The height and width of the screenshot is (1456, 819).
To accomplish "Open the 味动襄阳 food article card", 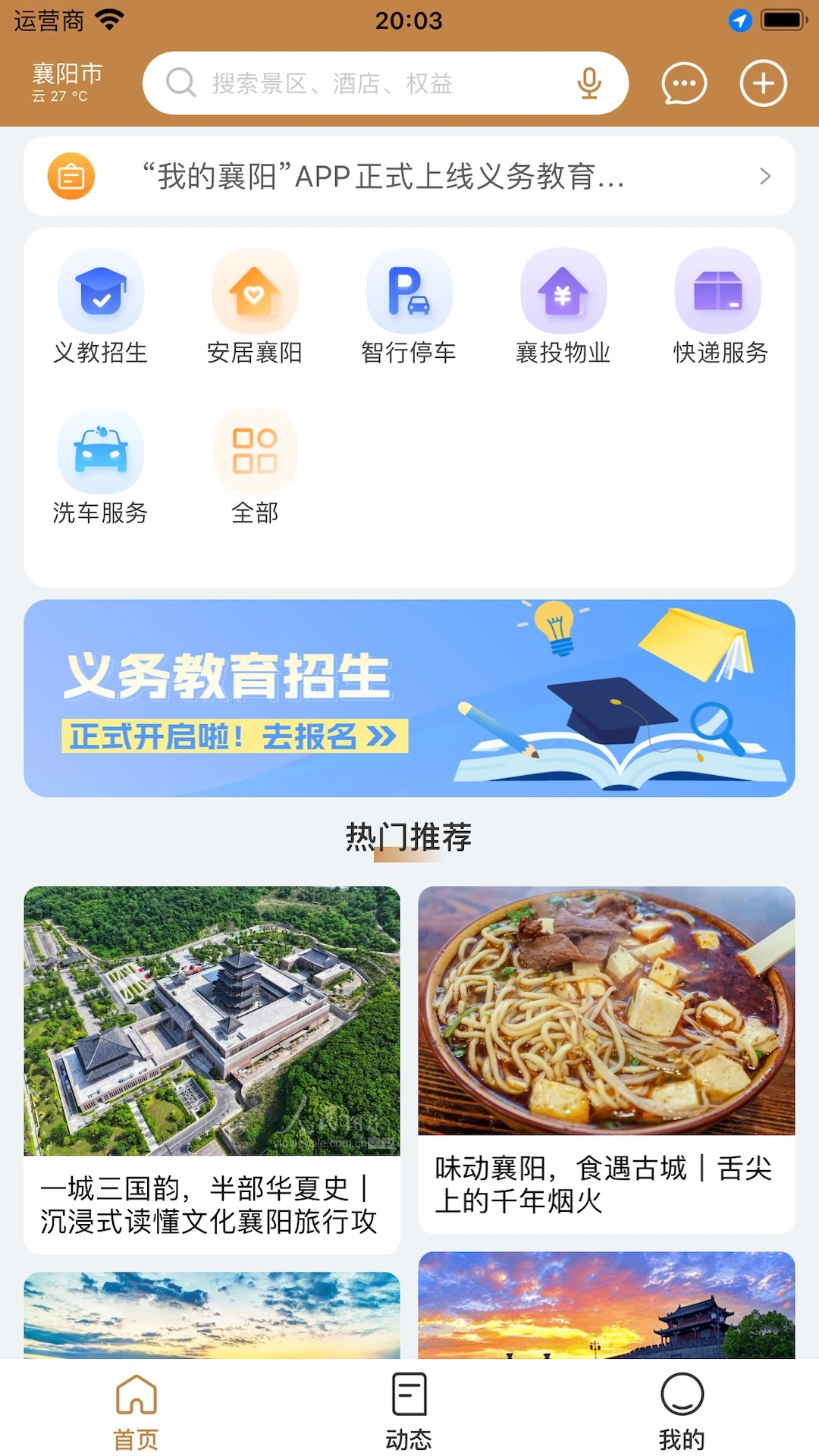I will click(x=607, y=1060).
